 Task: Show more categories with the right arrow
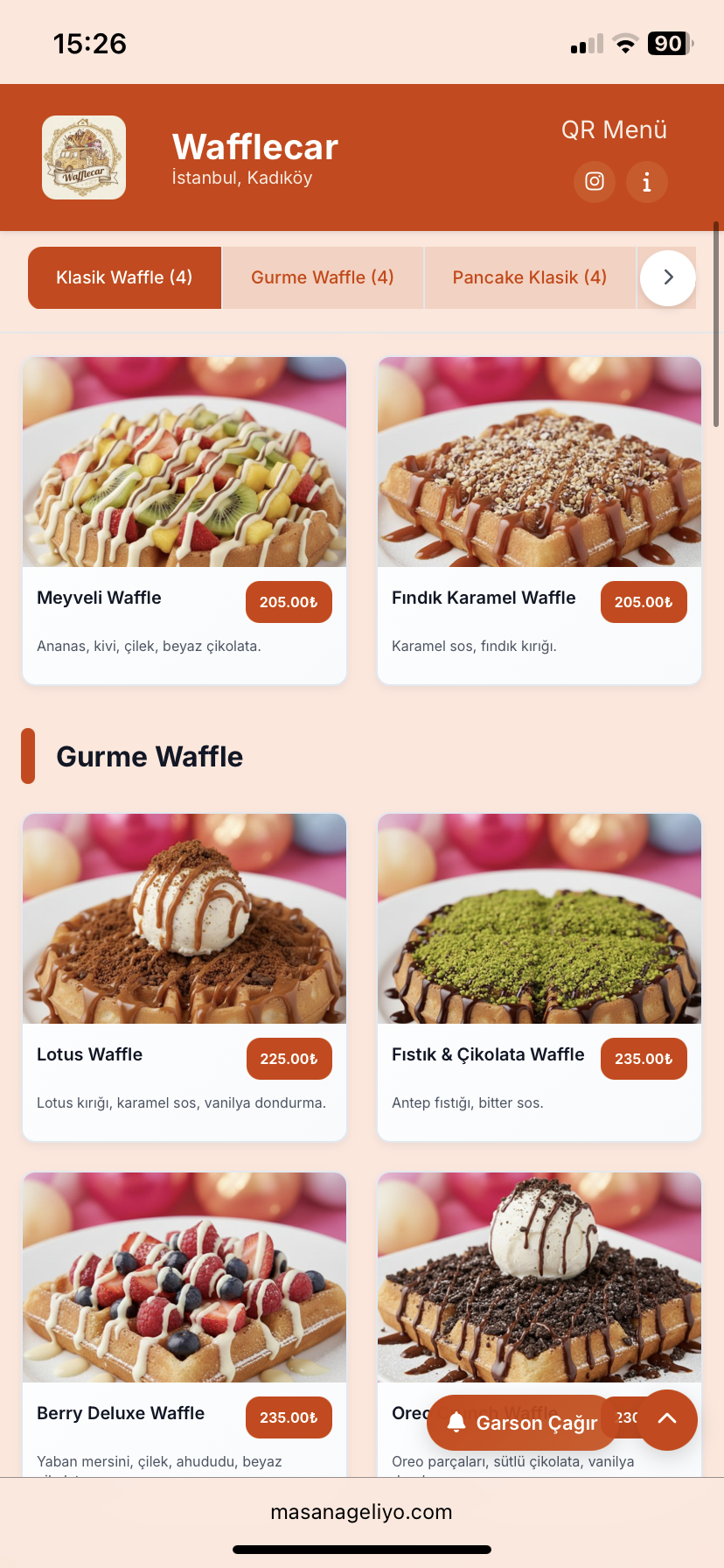click(x=668, y=277)
